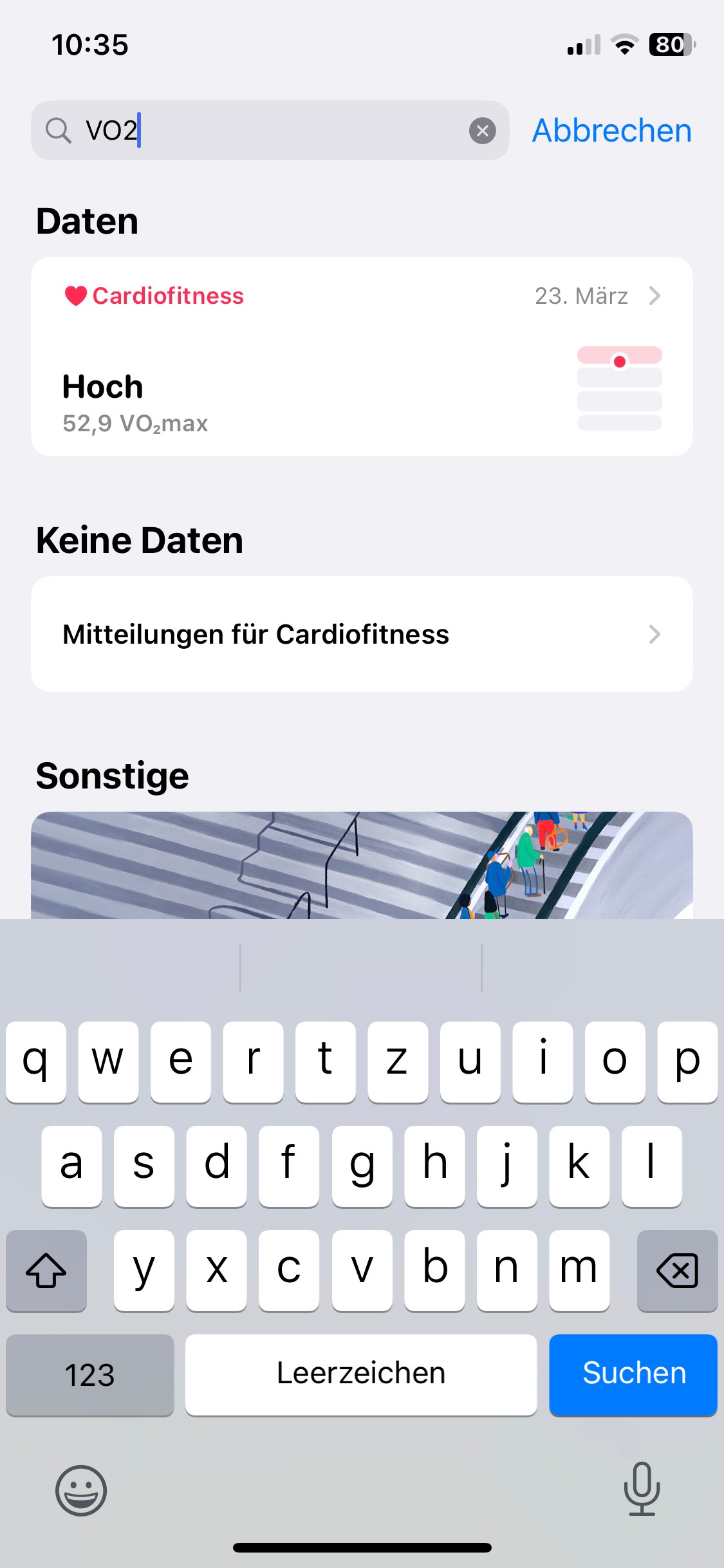Delete a character with the backspace key
The height and width of the screenshot is (1568, 724).
pos(677,1271)
